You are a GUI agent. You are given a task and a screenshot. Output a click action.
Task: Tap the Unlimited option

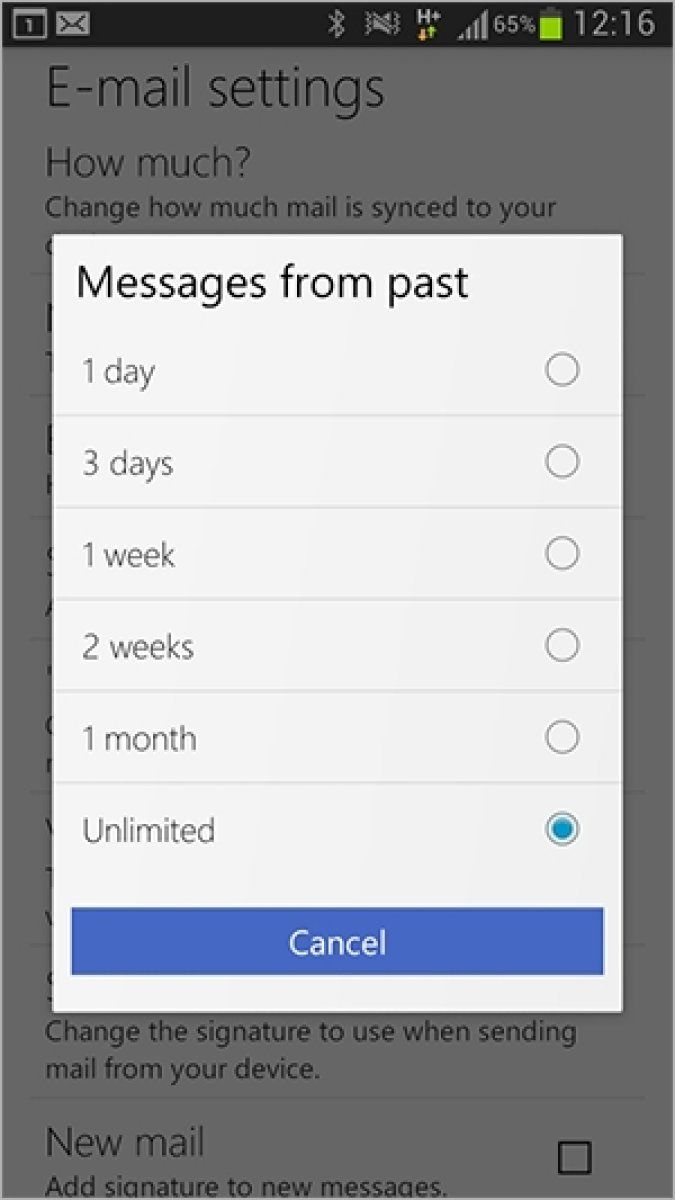pos(561,830)
